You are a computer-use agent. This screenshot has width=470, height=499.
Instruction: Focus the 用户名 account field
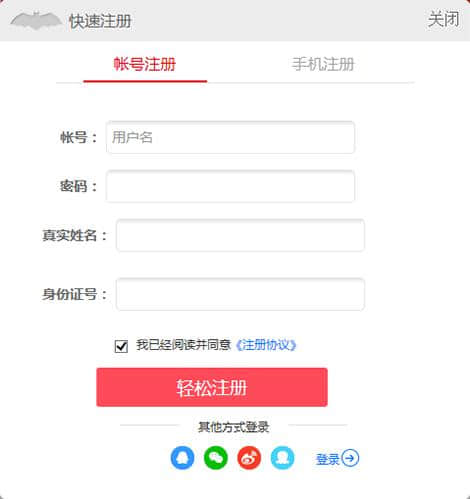click(x=230, y=137)
